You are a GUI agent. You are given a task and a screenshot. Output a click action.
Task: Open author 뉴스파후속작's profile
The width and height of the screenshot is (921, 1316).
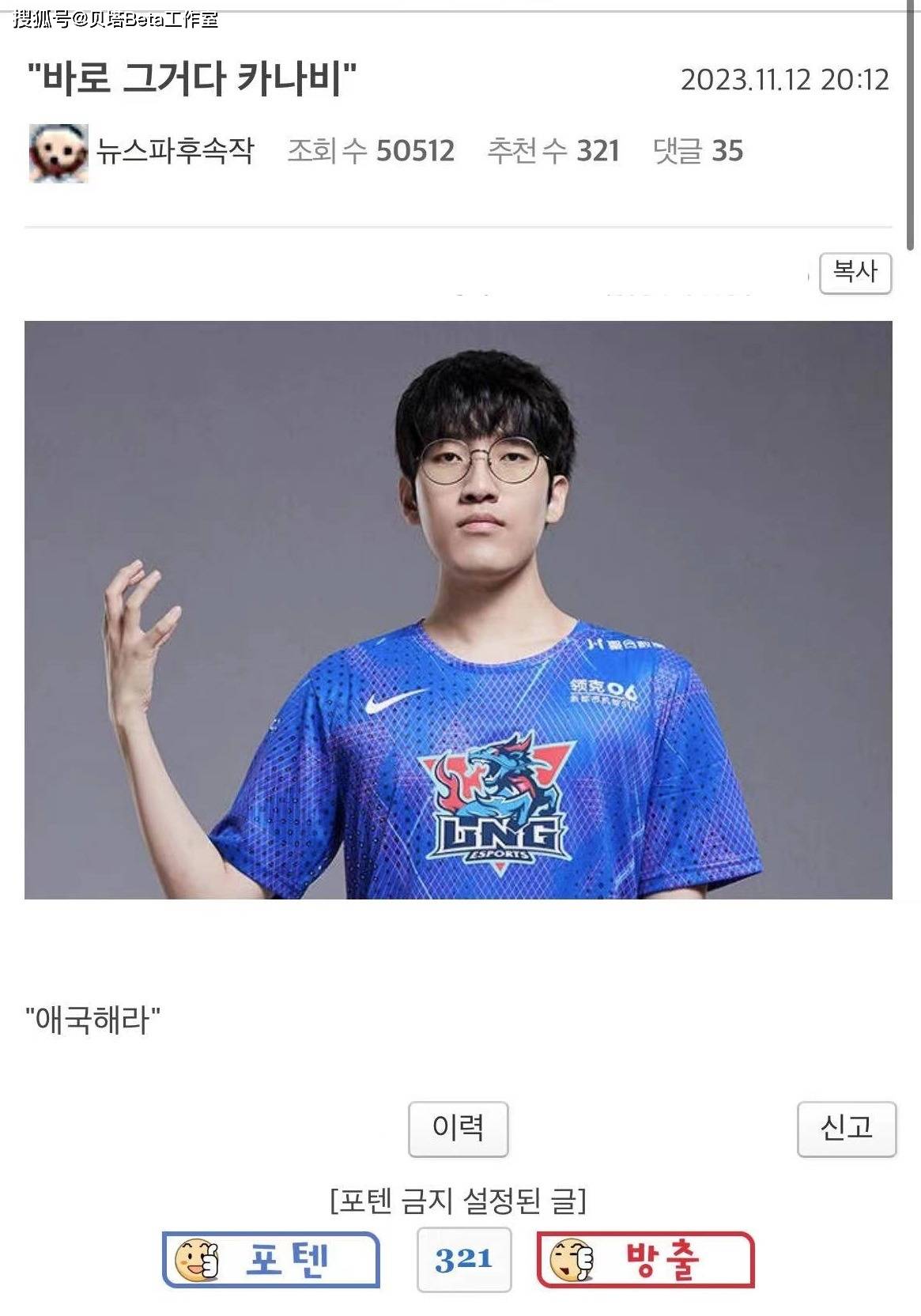tap(174, 151)
